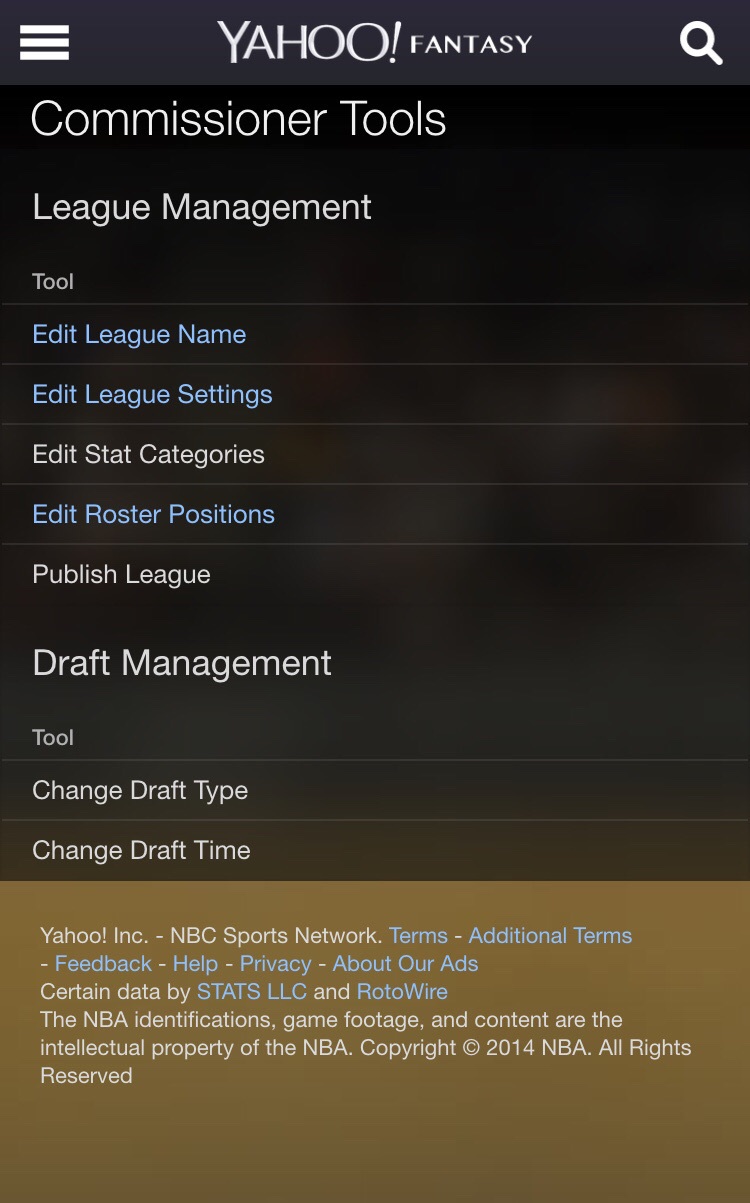Open Edit Roster Positions
This screenshot has height=1203, width=750.
(x=153, y=514)
